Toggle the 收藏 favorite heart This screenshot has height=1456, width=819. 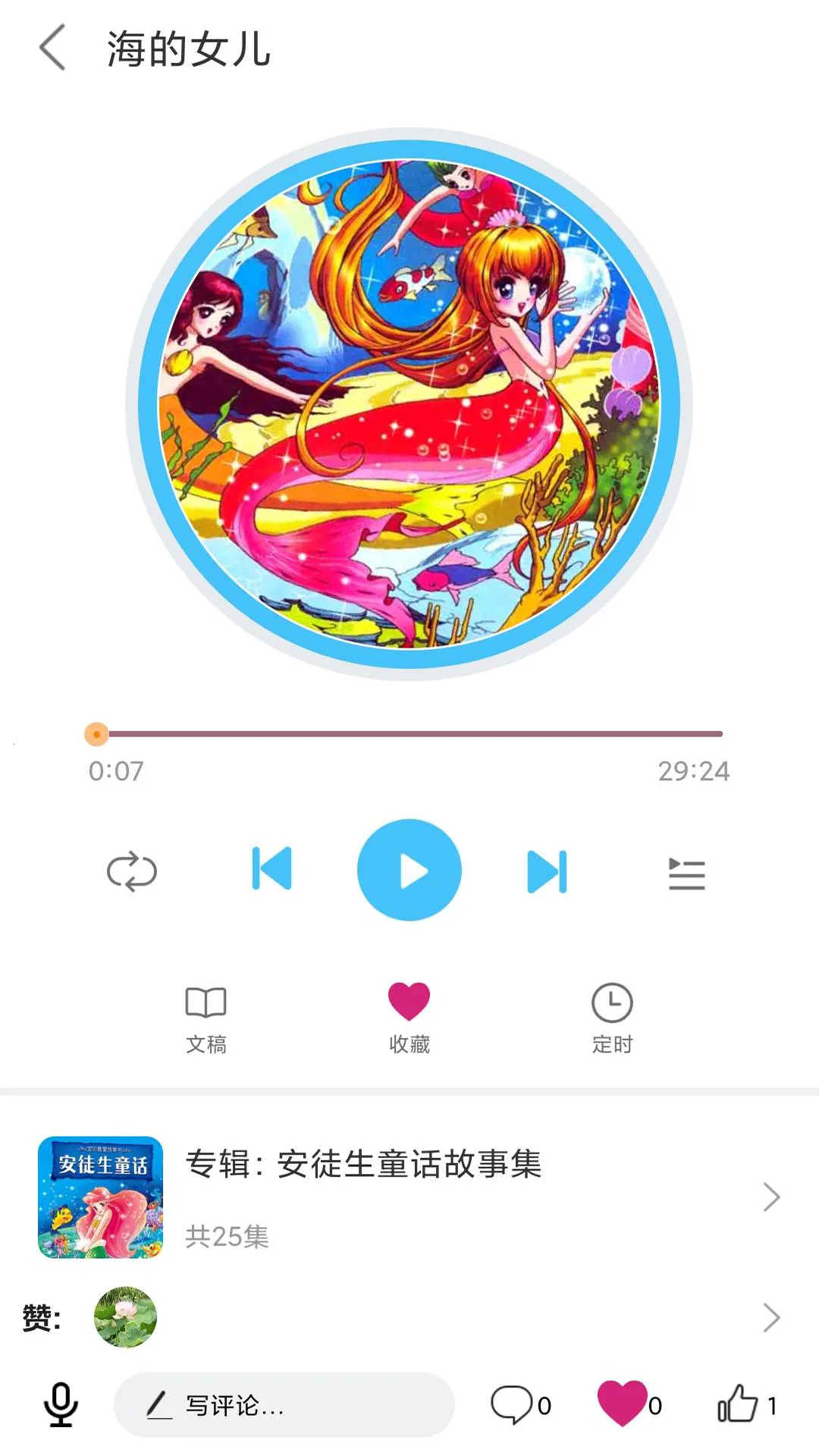(409, 1012)
